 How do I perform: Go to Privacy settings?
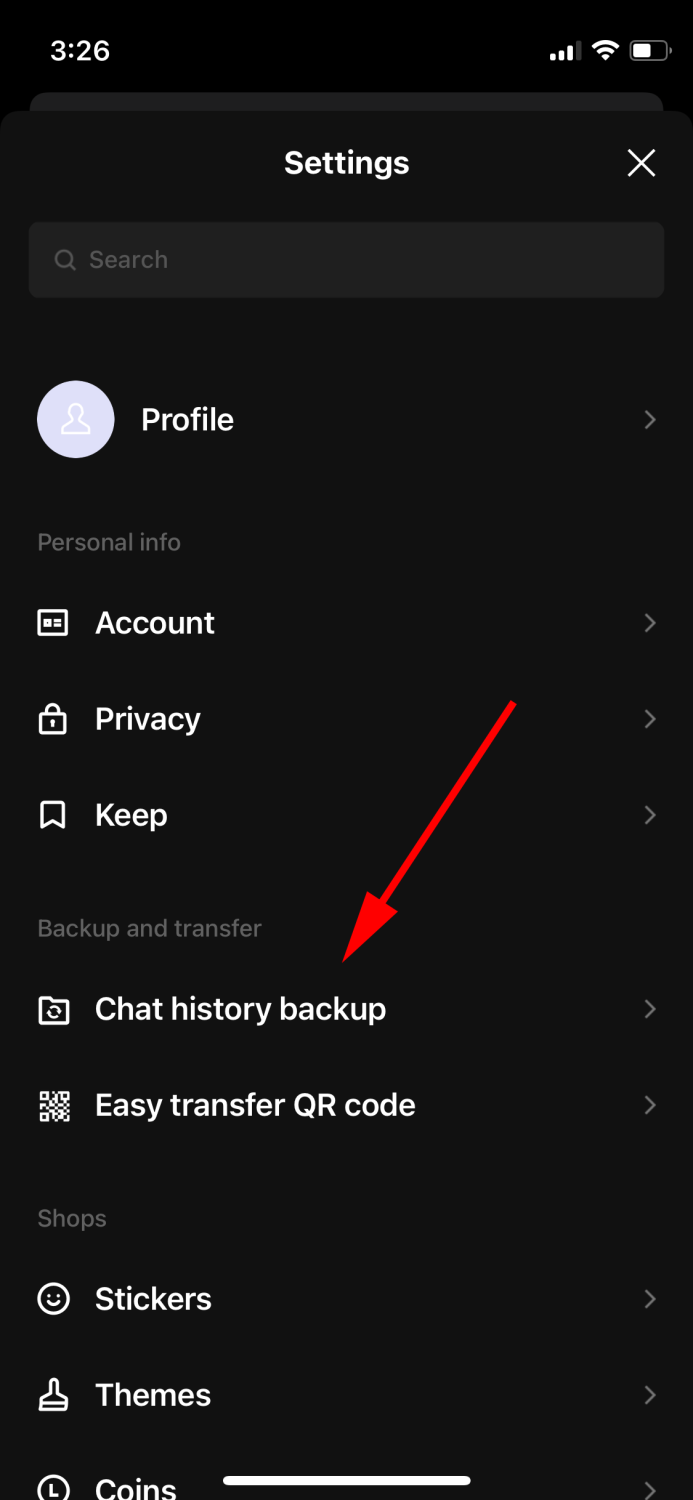346,719
